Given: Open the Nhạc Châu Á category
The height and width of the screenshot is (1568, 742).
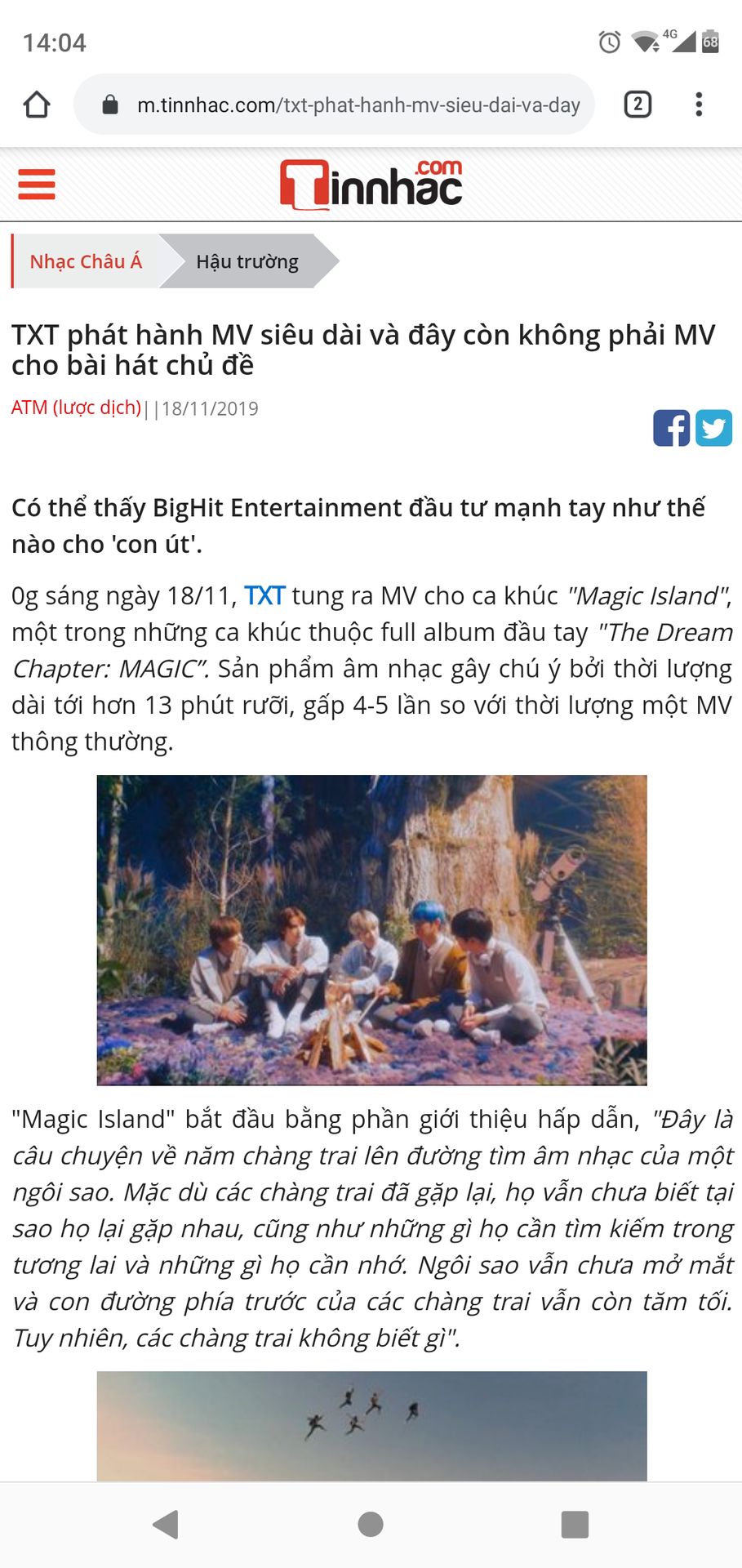Looking at the screenshot, I should tap(86, 261).
